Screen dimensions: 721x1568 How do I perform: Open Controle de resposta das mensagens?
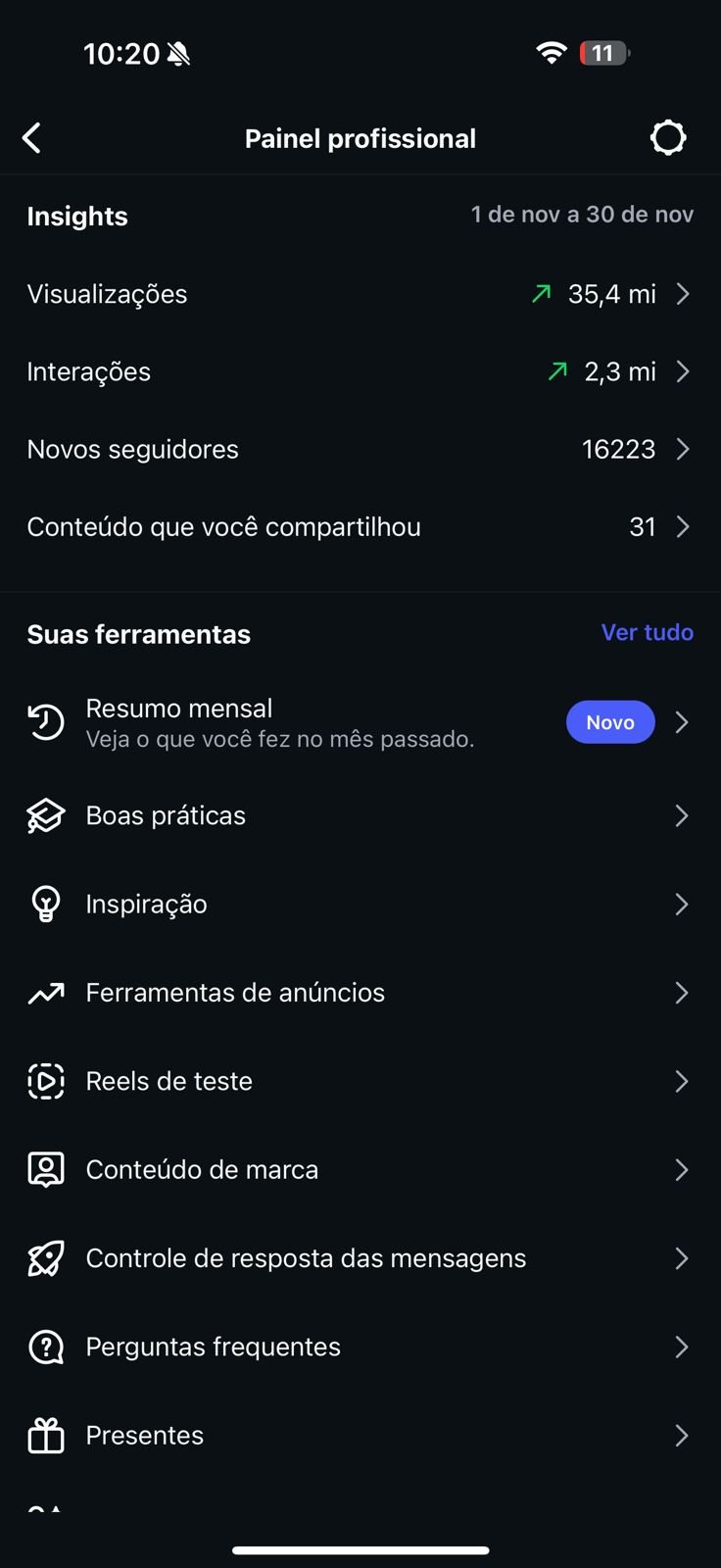click(x=360, y=1258)
